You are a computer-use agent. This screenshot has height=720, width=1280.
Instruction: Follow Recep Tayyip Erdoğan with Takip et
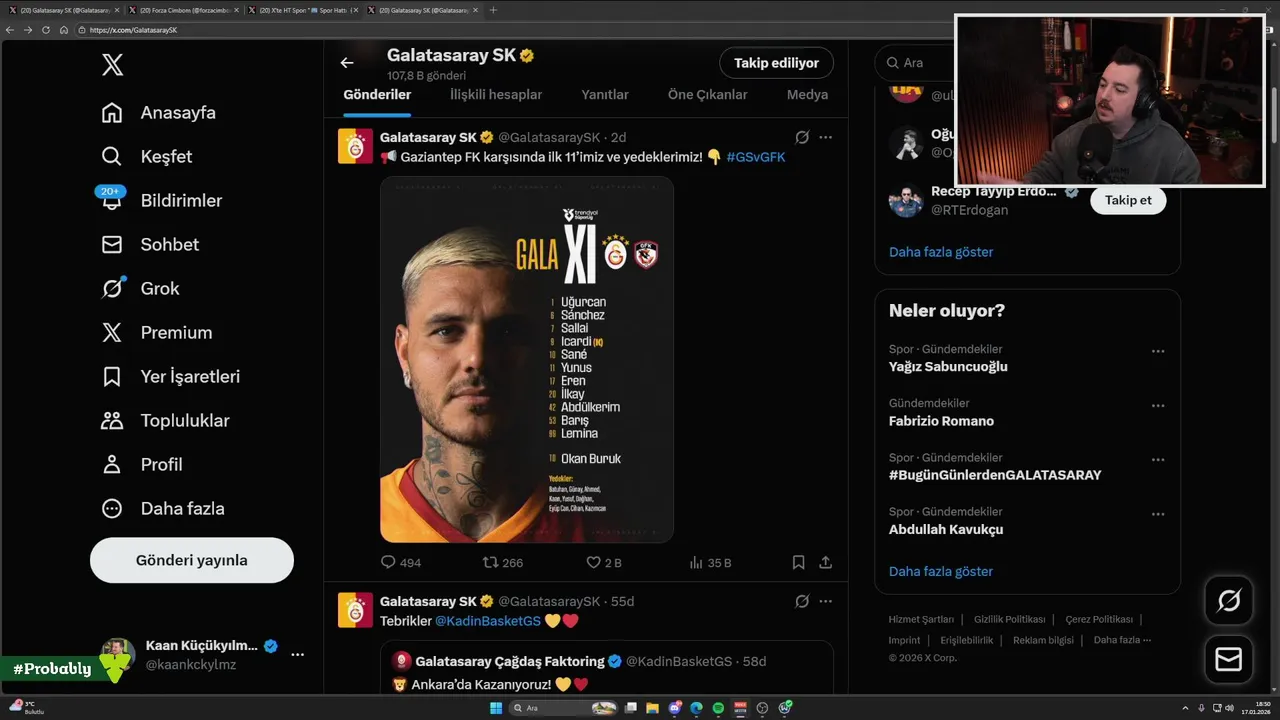point(1127,200)
